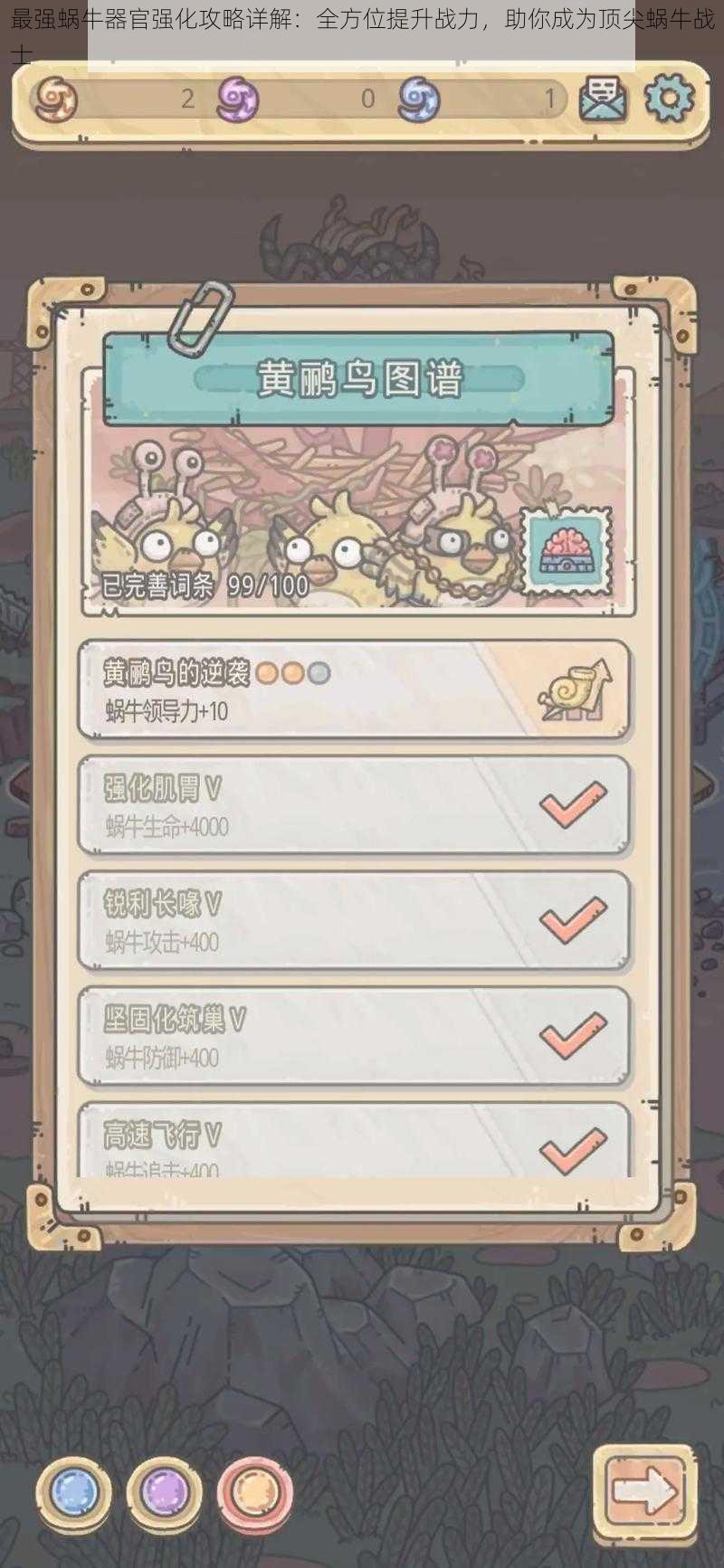Open the mail envelope icon

click(604, 98)
